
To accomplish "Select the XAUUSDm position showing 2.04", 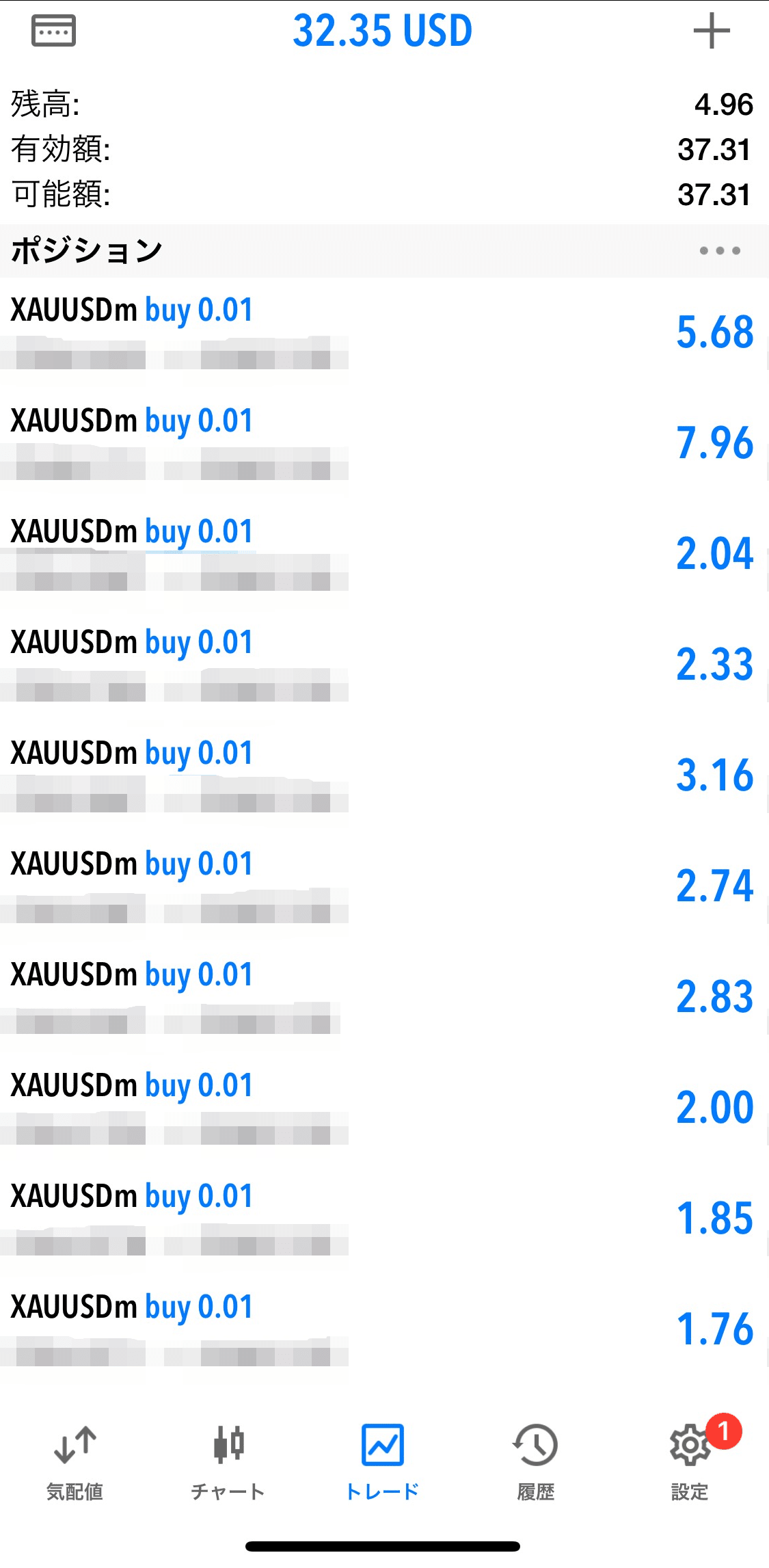I will [383, 553].
